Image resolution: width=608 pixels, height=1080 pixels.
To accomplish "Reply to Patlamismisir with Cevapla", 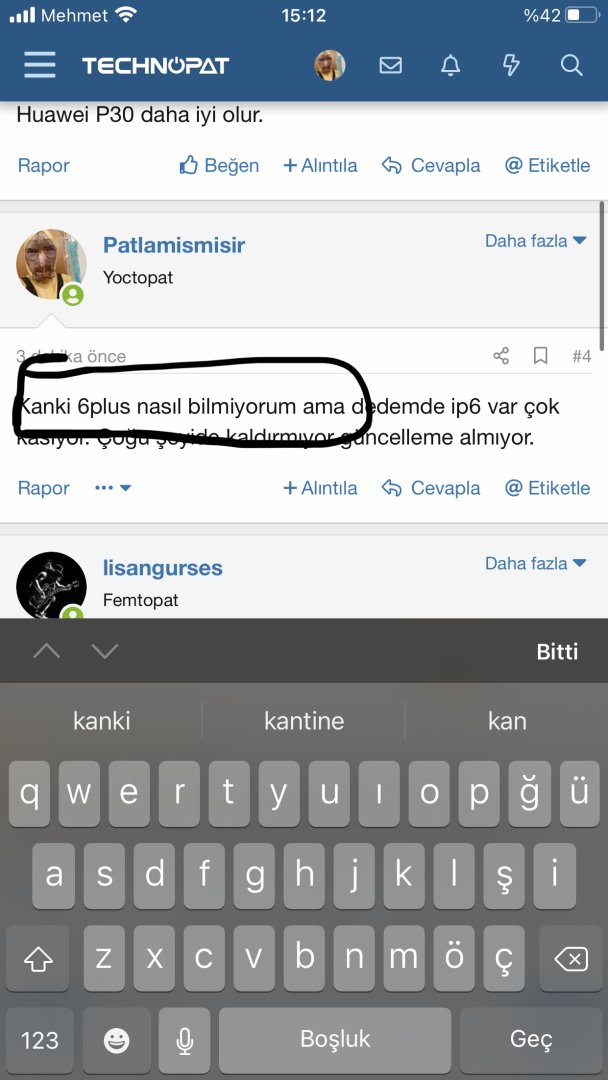I will pyautogui.click(x=431, y=488).
